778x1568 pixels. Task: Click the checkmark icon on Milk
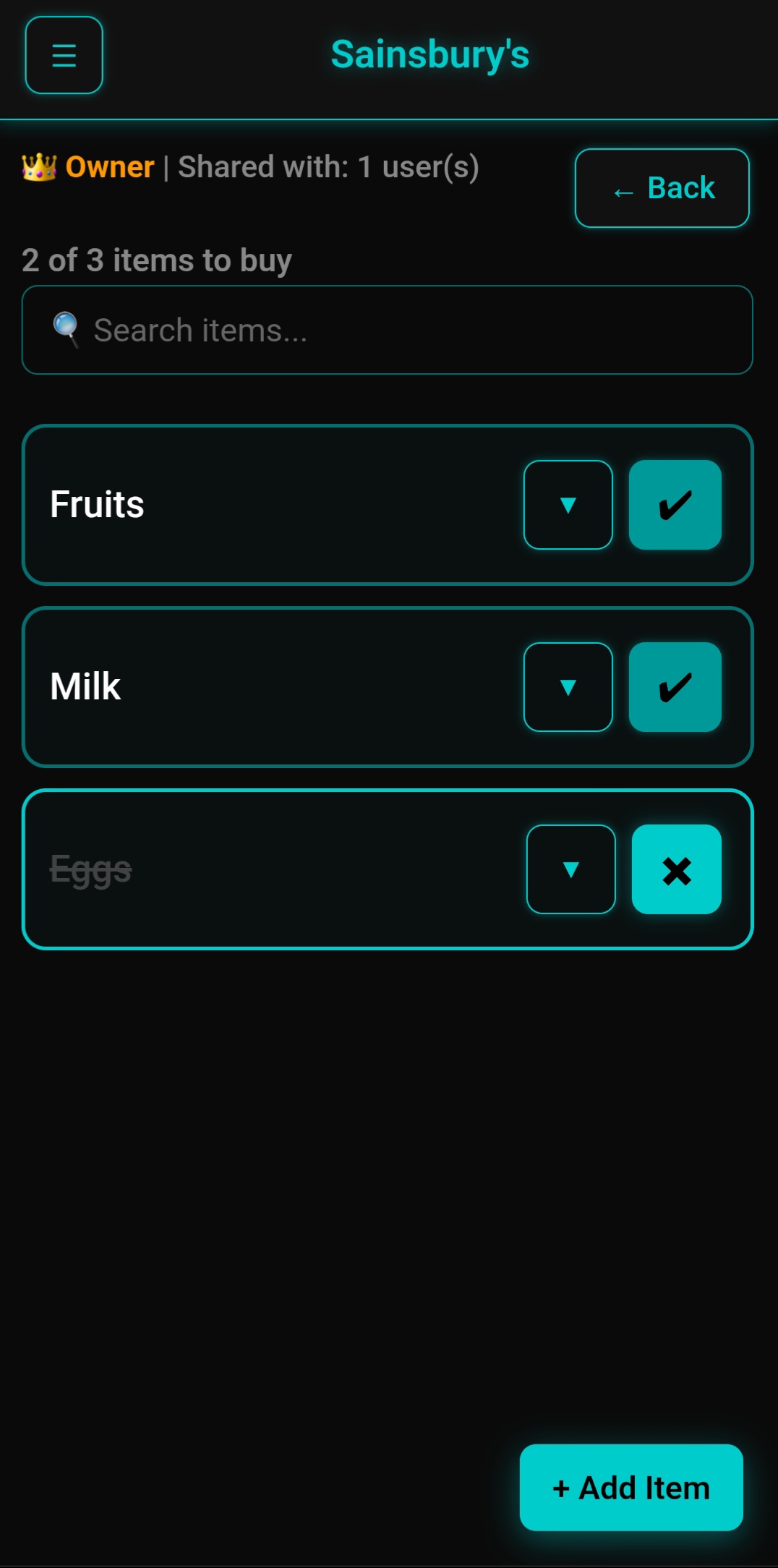tap(675, 687)
